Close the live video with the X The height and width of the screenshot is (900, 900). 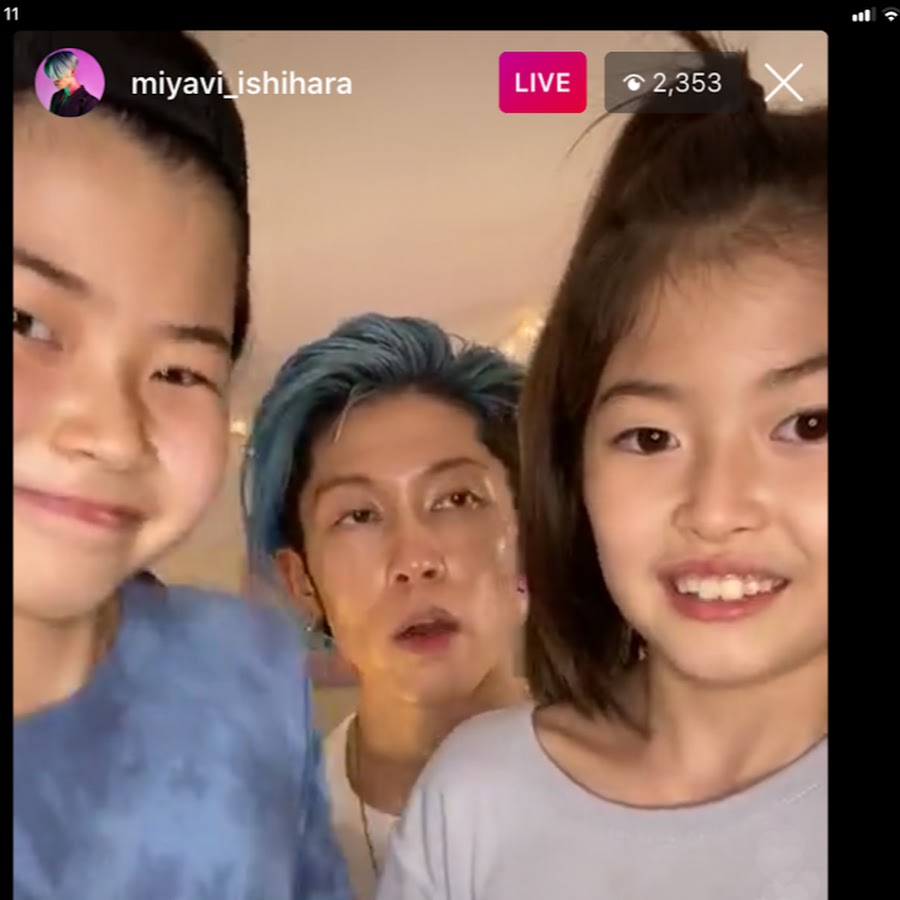pyautogui.click(x=783, y=83)
